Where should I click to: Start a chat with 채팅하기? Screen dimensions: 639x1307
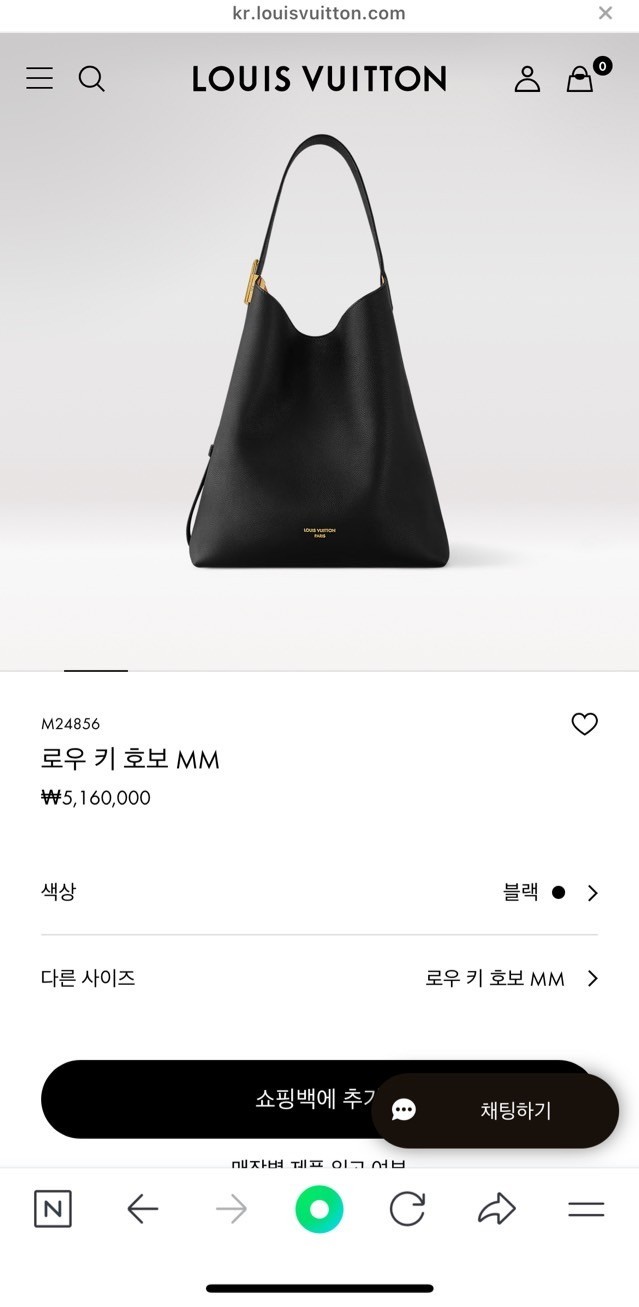click(x=495, y=1110)
